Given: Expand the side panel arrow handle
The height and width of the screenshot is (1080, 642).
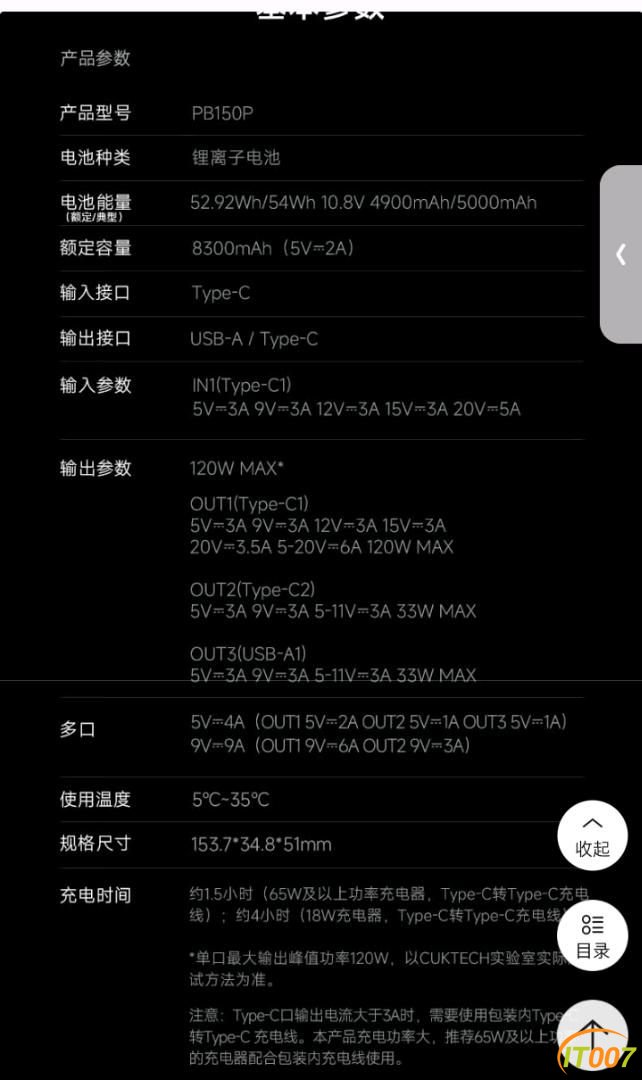Looking at the screenshot, I should click(621, 254).
